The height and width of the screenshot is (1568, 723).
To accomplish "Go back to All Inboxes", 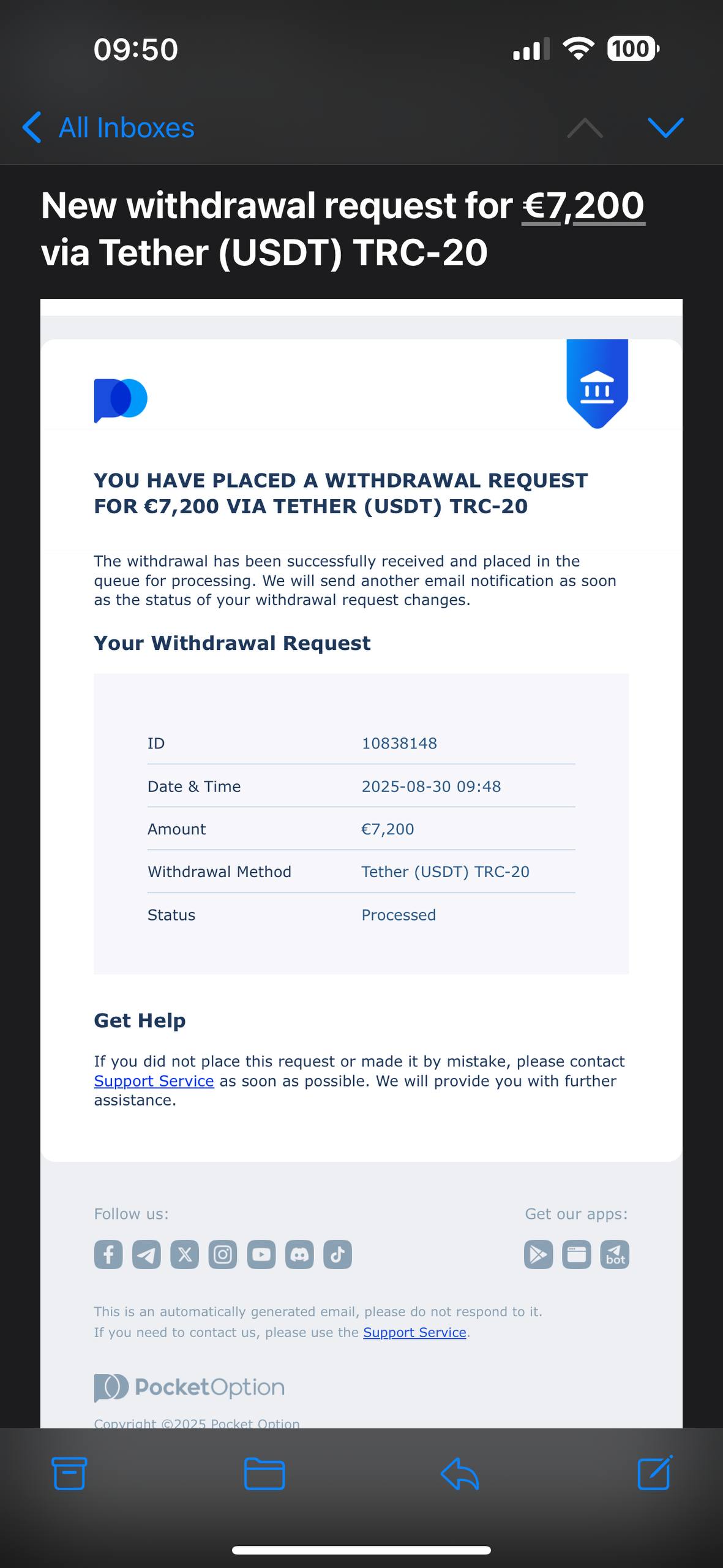I will (x=108, y=127).
